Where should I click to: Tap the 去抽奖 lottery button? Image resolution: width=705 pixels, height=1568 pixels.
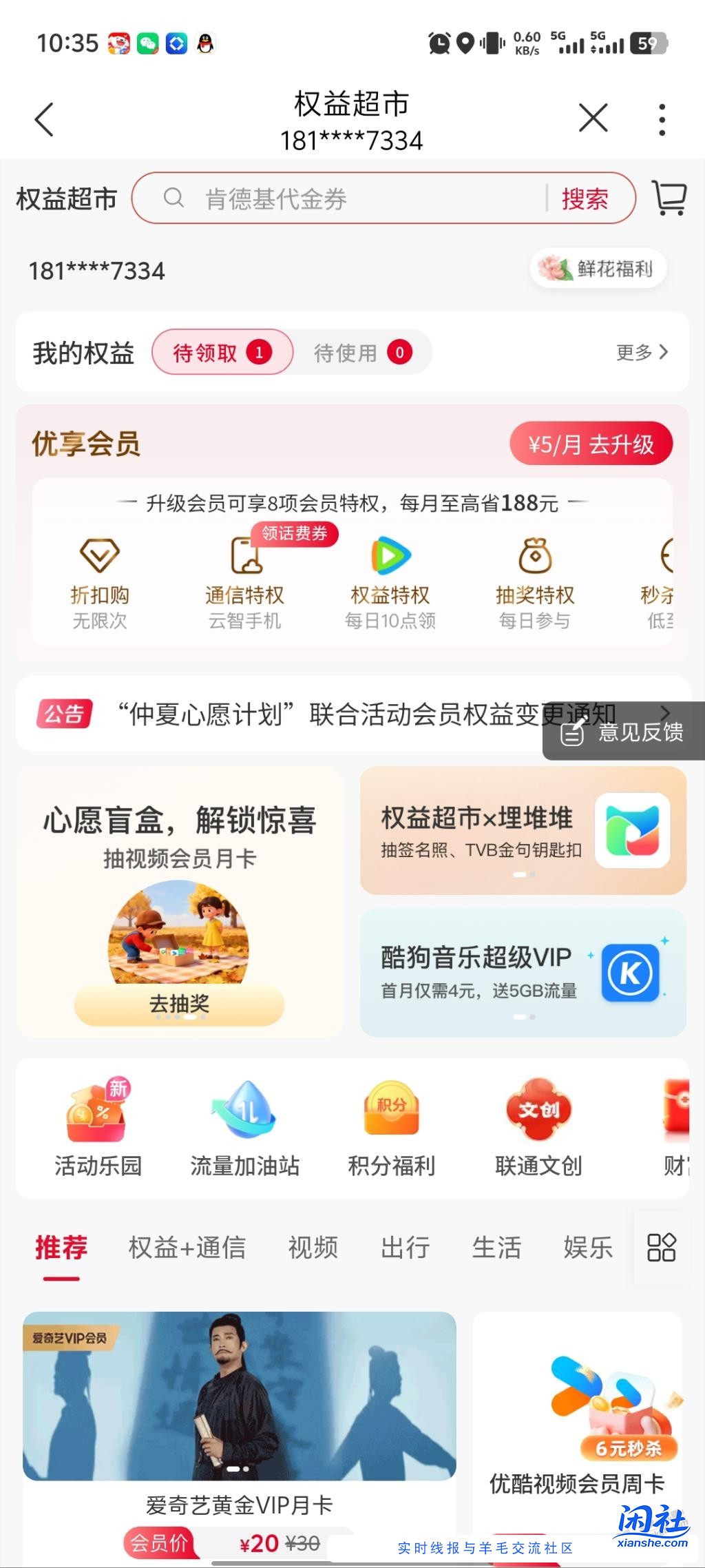tap(178, 1004)
